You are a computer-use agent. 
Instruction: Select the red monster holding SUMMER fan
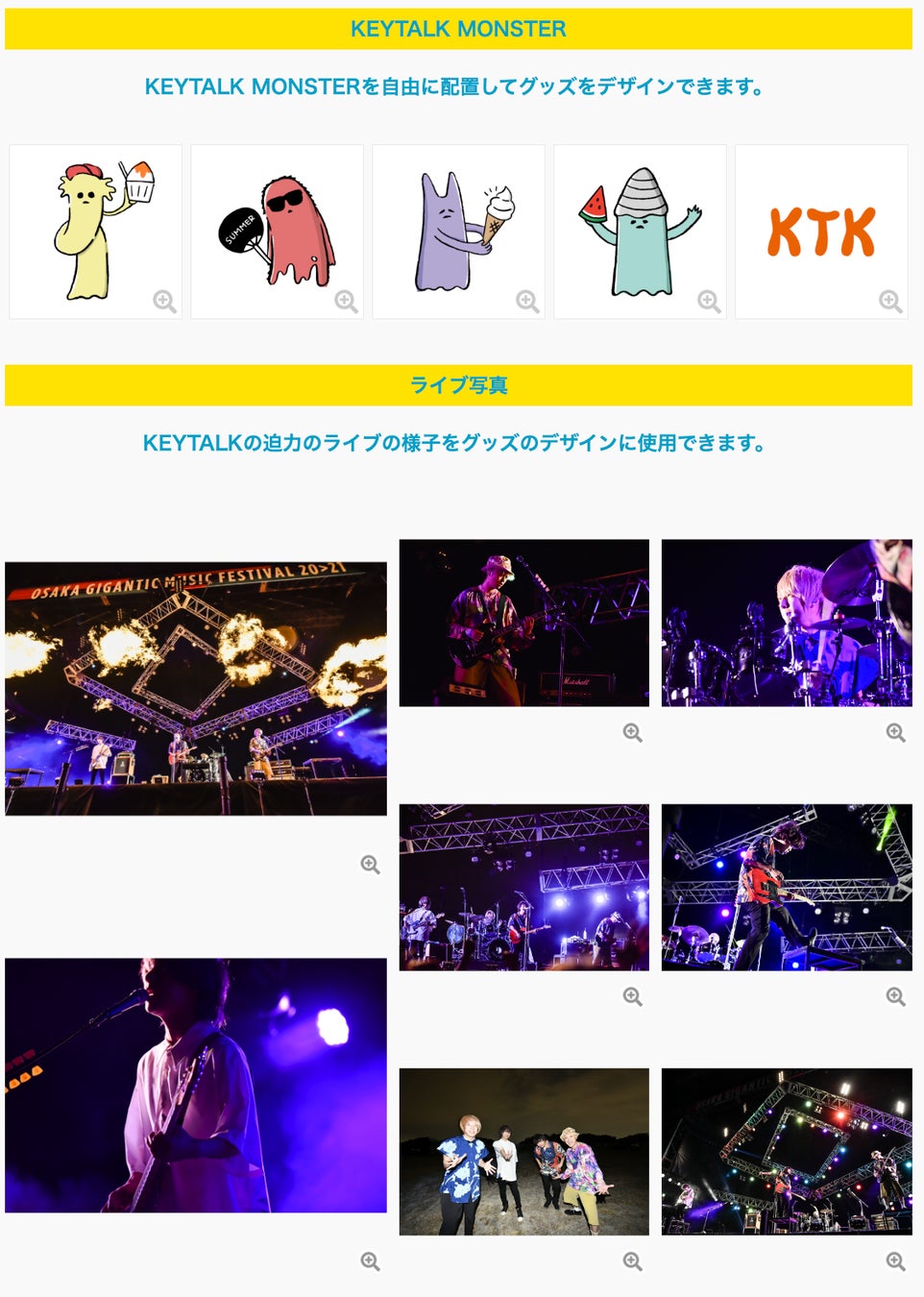277,232
